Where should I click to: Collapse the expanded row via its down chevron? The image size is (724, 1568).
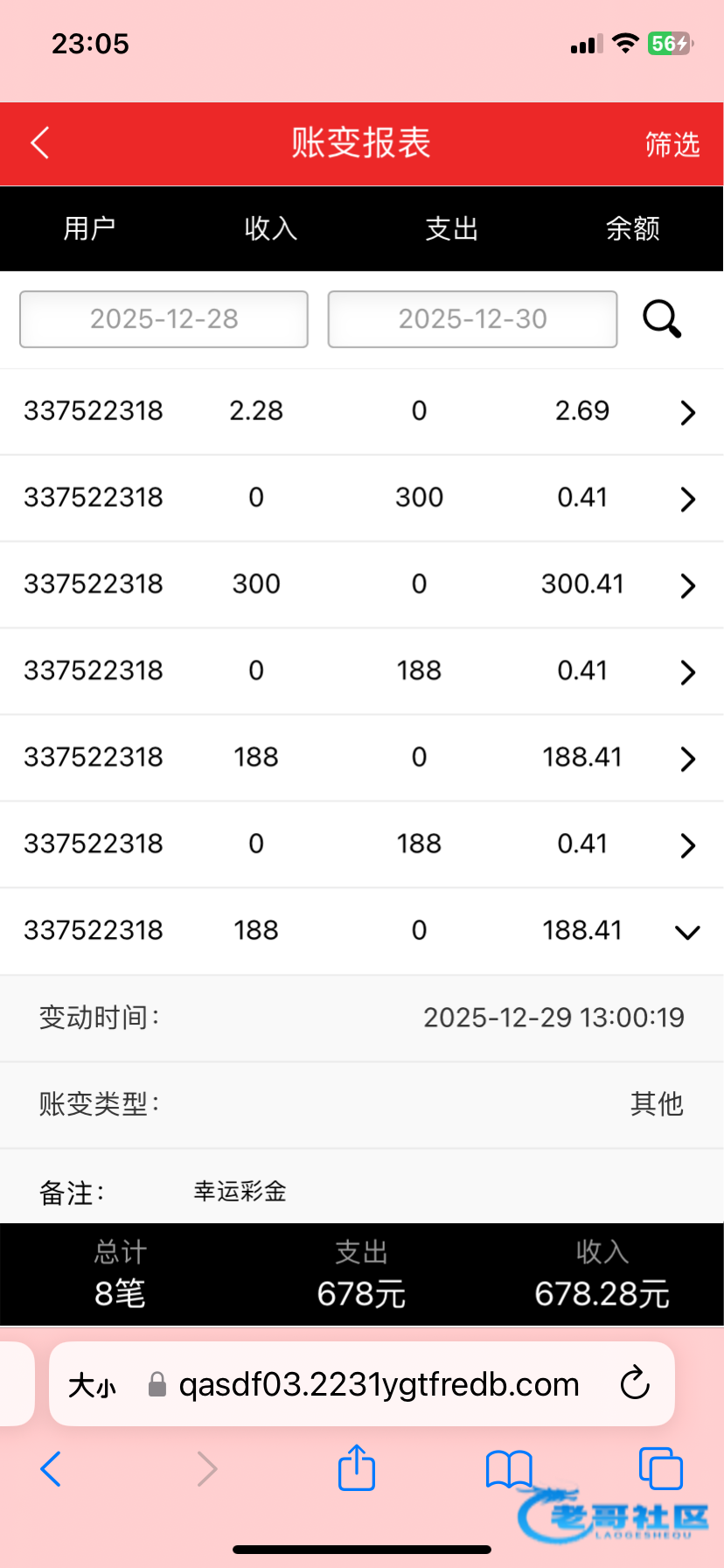point(687,932)
